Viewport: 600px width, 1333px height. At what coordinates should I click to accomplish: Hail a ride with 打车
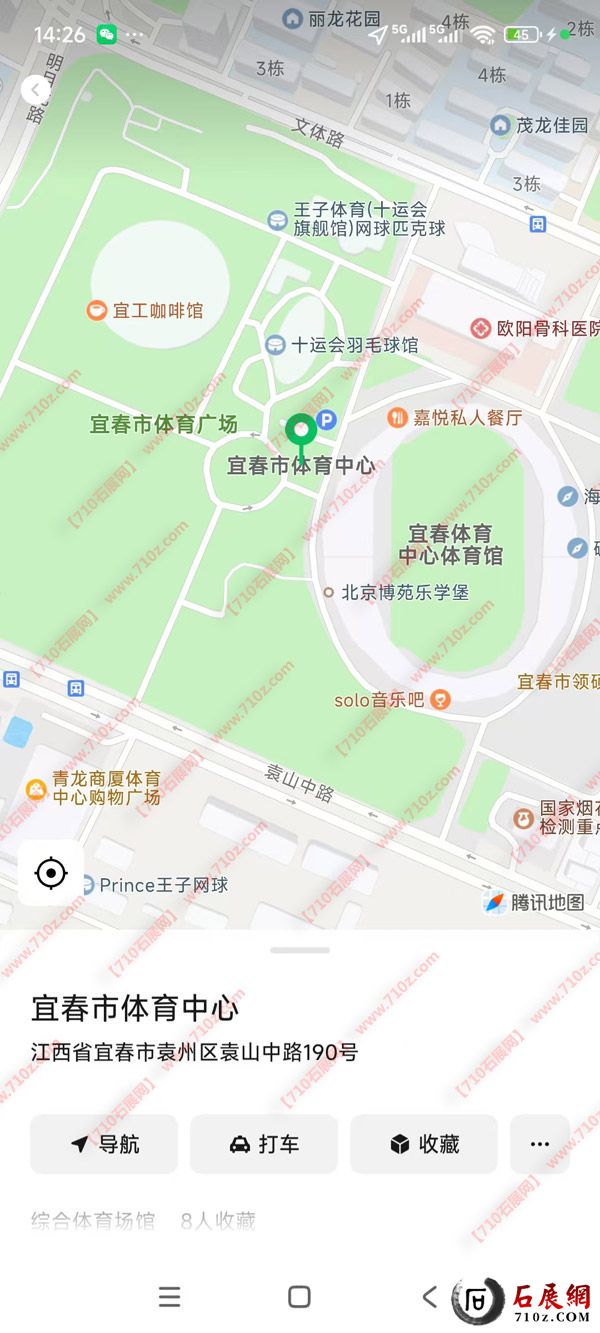coord(264,1144)
